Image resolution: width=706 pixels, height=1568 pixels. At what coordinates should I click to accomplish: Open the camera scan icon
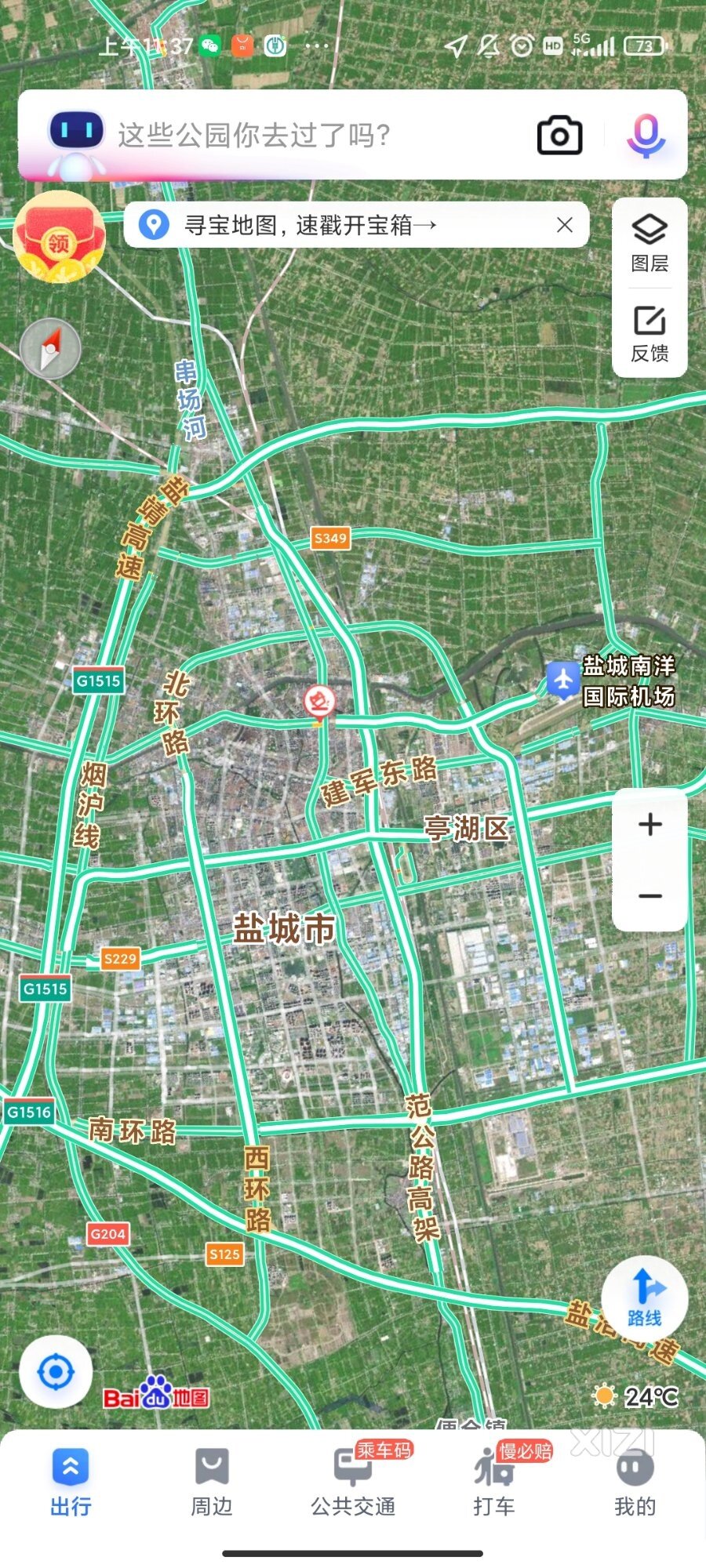tap(559, 136)
